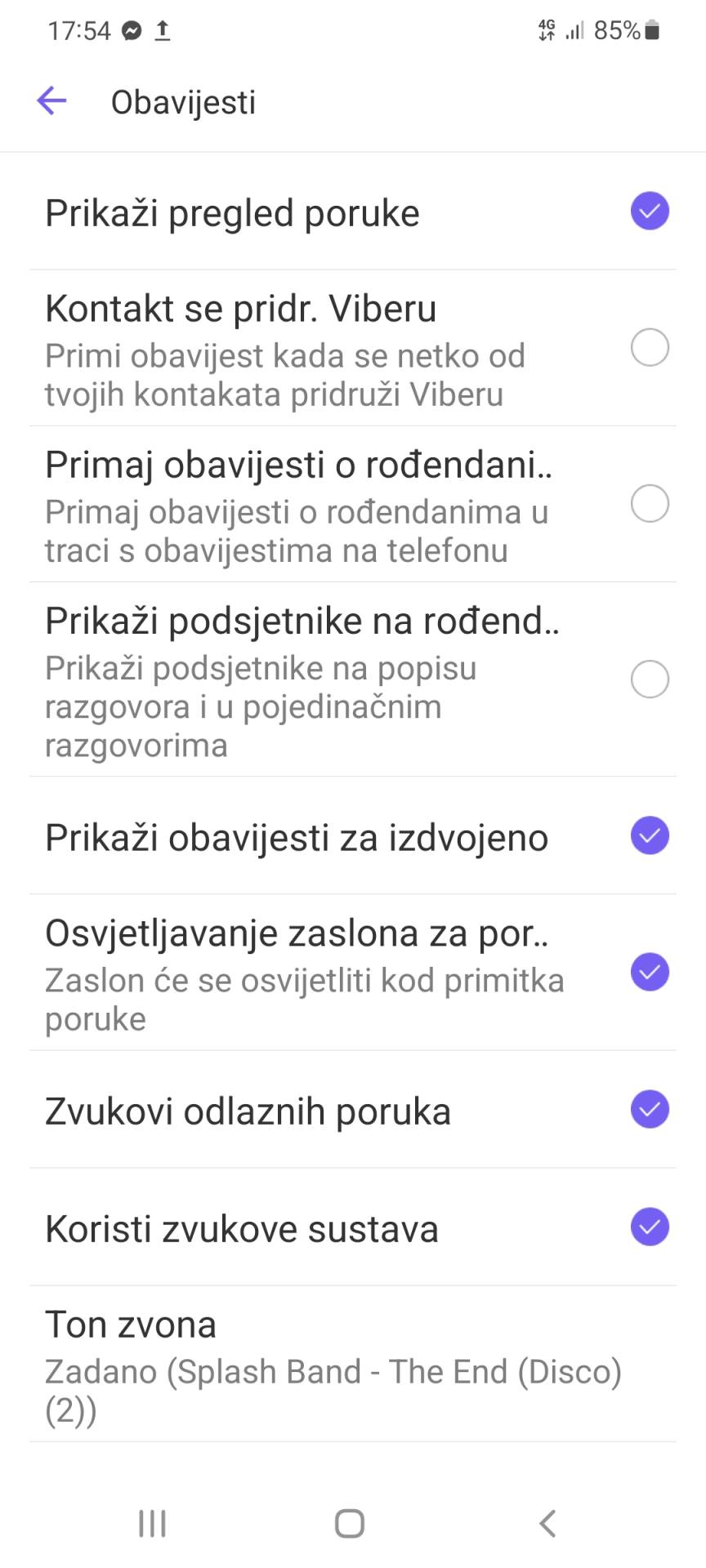Enable Prikaži podsjetnike na rođendane
This screenshot has width=706, height=1568.
tap(650, 679)
